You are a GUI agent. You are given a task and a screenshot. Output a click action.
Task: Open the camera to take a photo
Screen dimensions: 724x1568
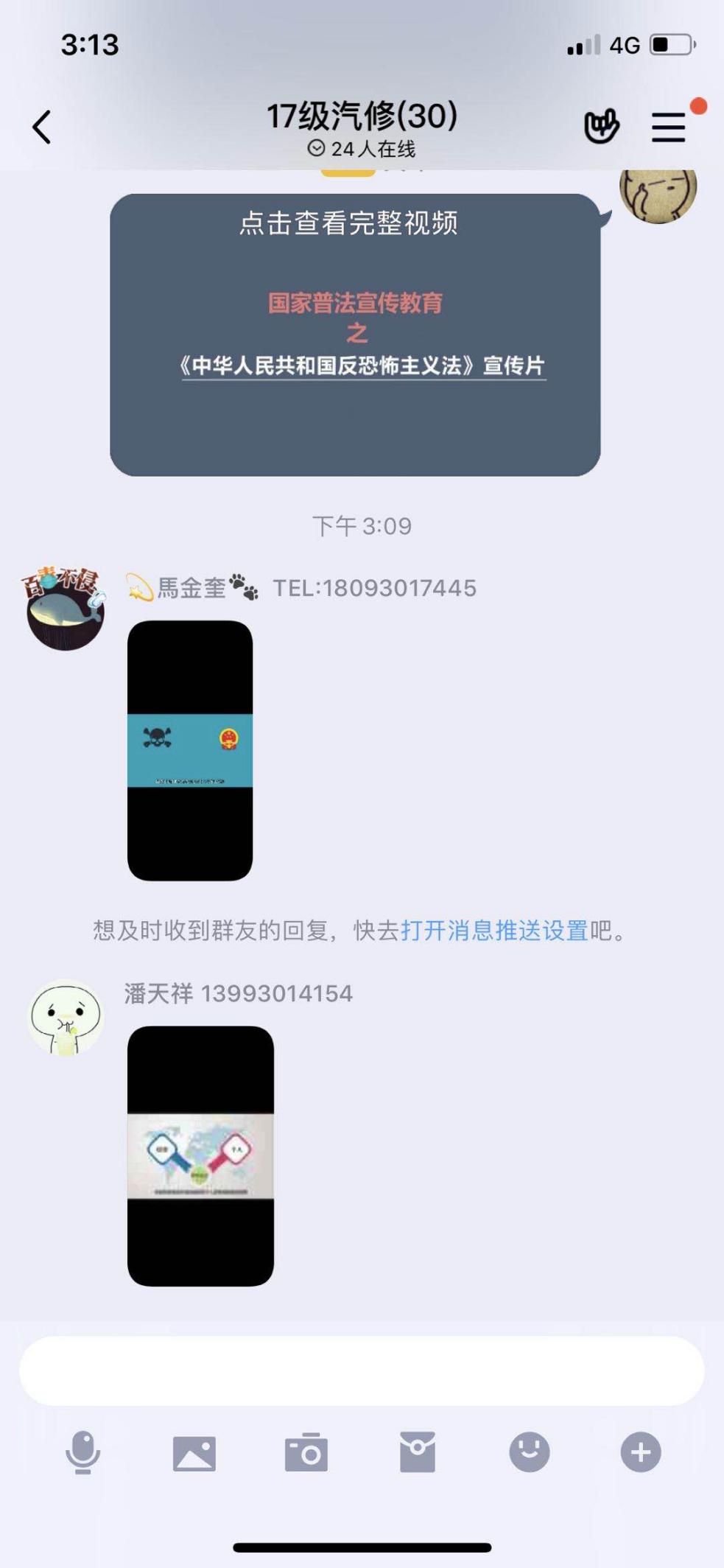[x=306, y=1452]
